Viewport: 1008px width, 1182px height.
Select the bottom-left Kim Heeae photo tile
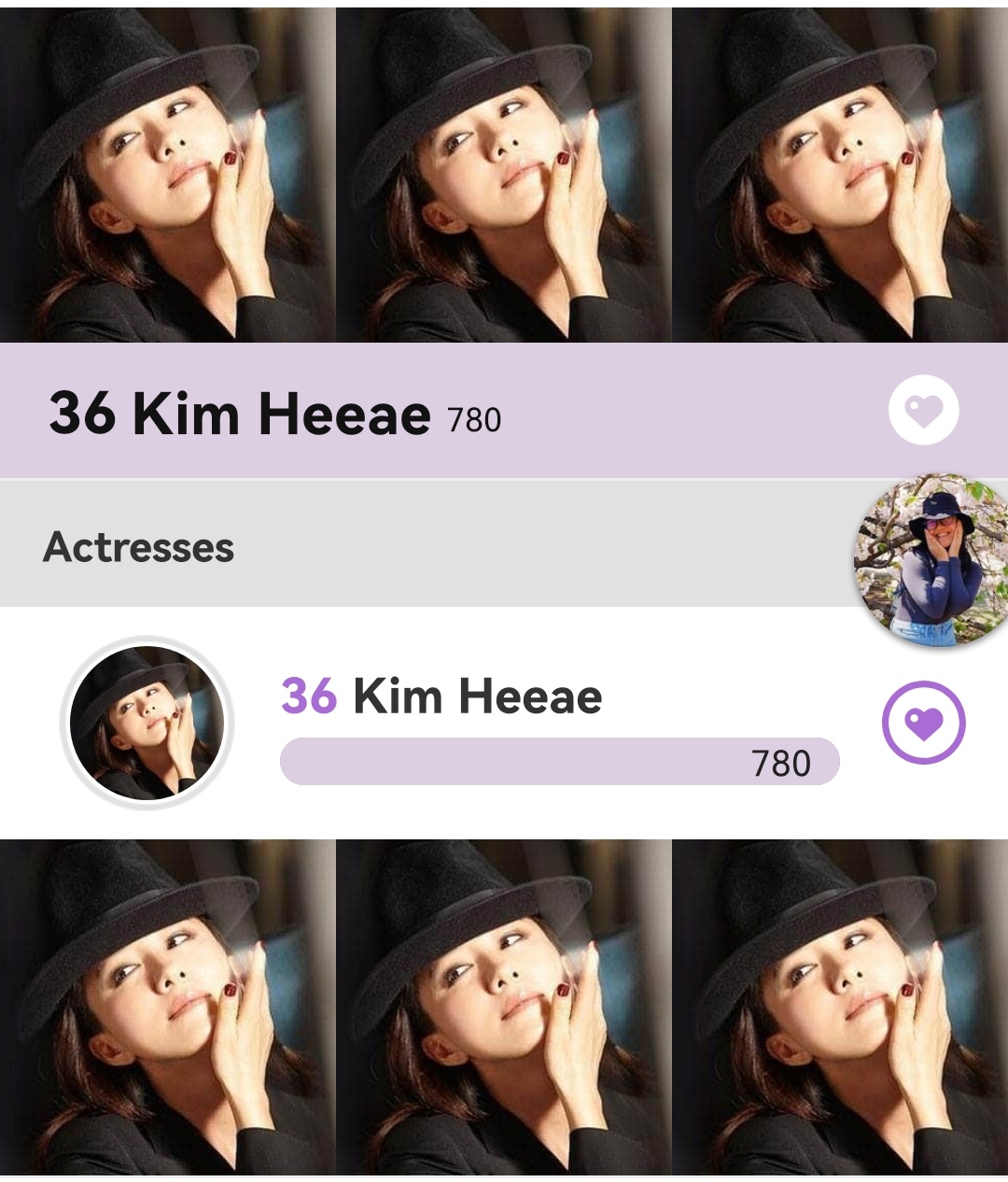(x=163, y=1008)
